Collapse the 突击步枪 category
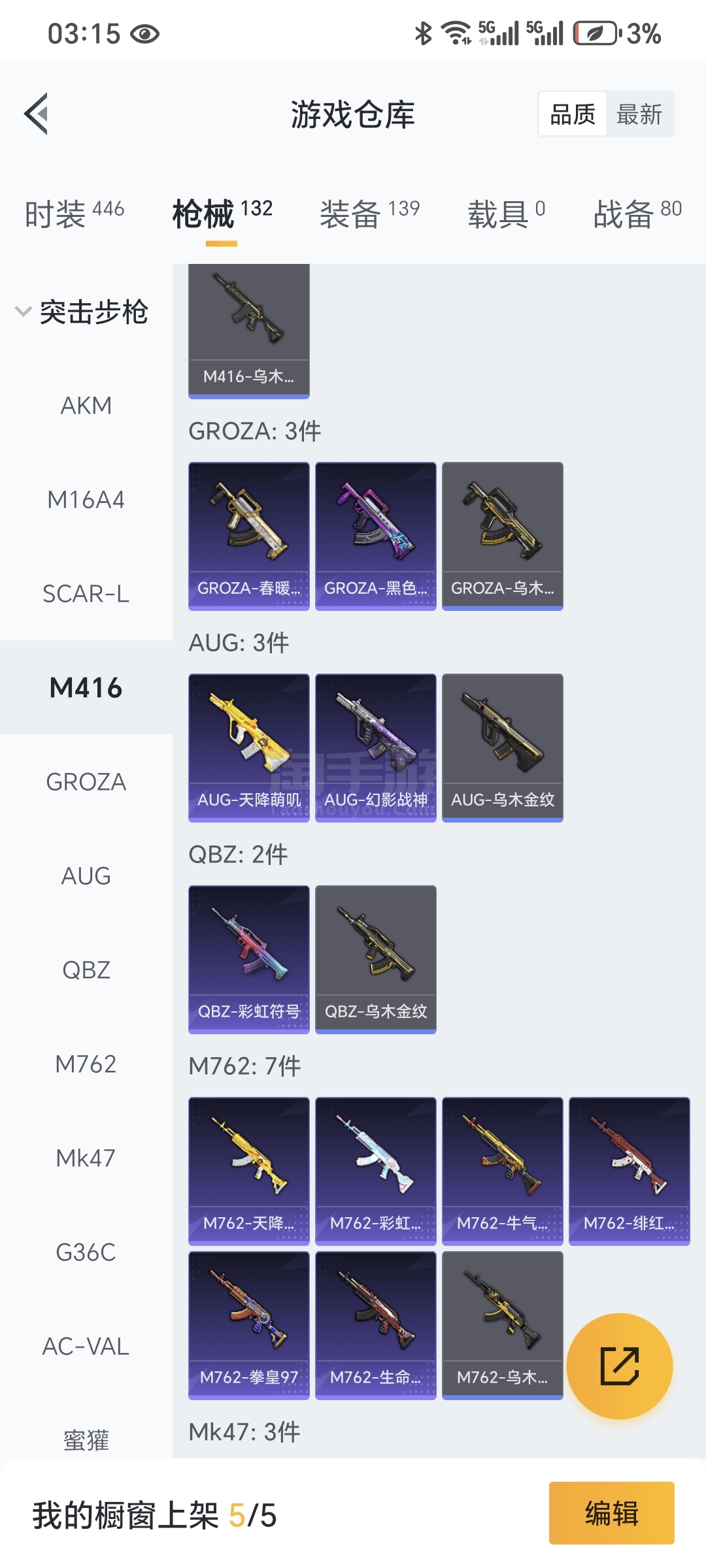Image resolution: width=706 pixels, height=1568 pixels. point(82,312)
